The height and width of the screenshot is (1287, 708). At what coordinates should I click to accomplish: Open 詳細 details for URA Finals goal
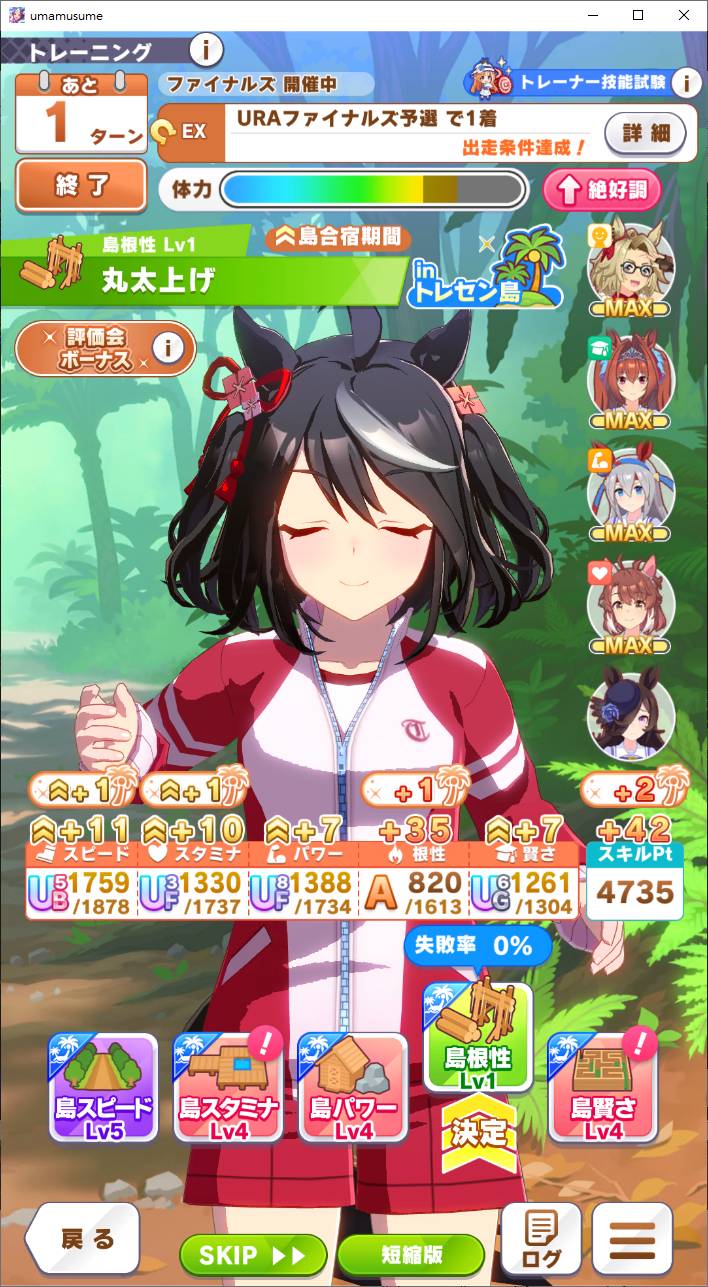646,133
